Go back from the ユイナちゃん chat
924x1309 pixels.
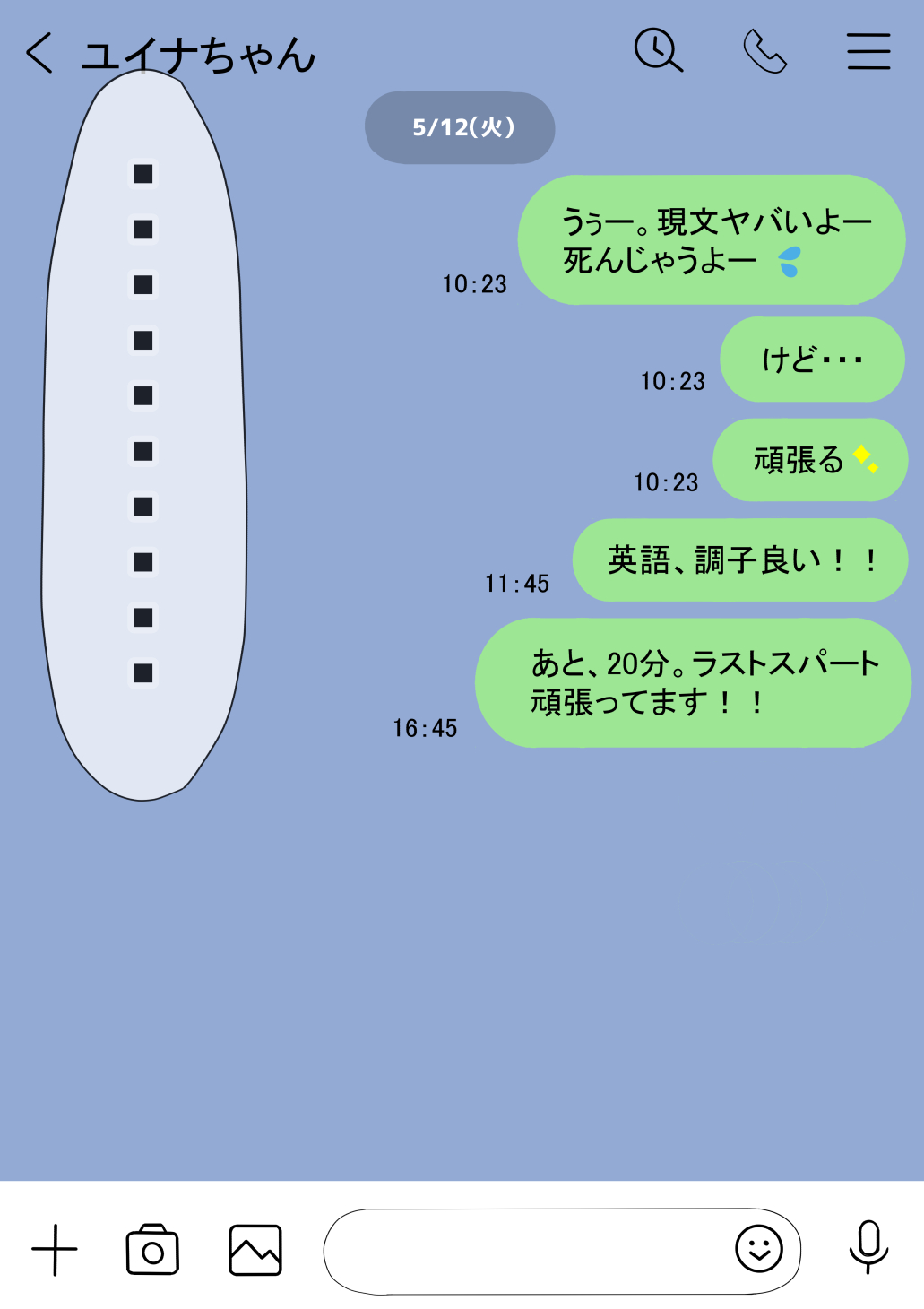coord(39,53)
